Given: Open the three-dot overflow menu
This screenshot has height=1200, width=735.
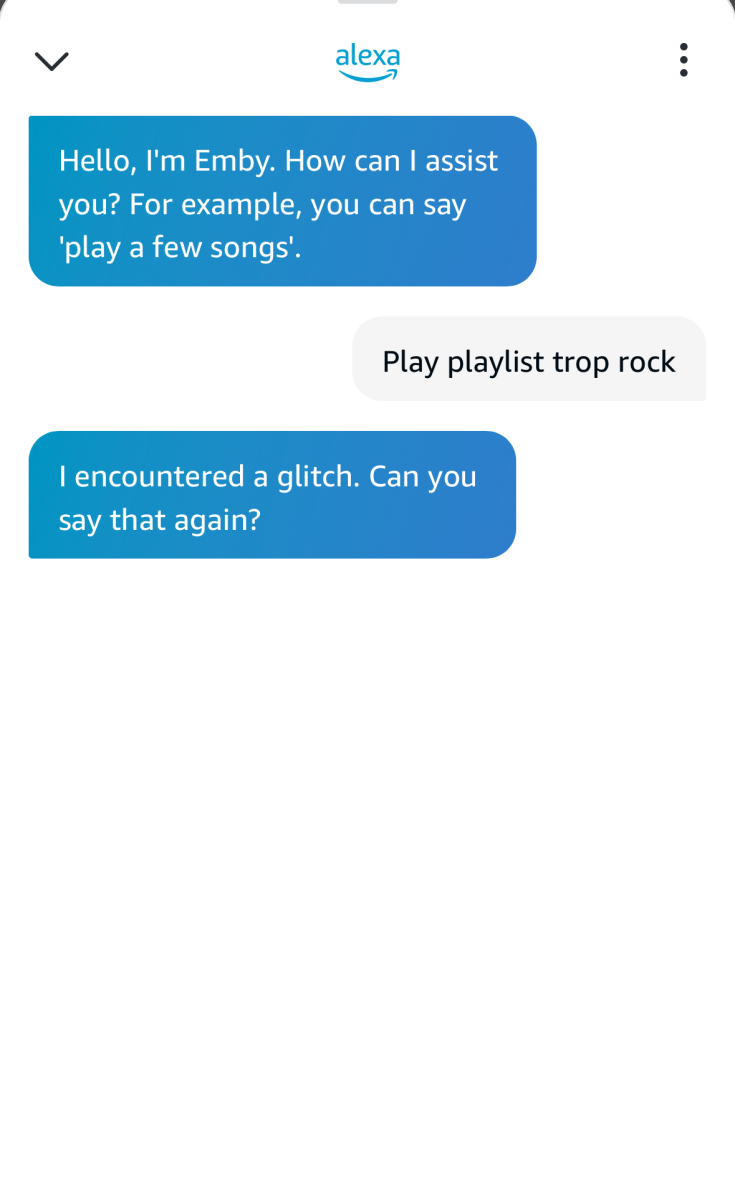Looking at the screenshot, I should tap(683, 60).
